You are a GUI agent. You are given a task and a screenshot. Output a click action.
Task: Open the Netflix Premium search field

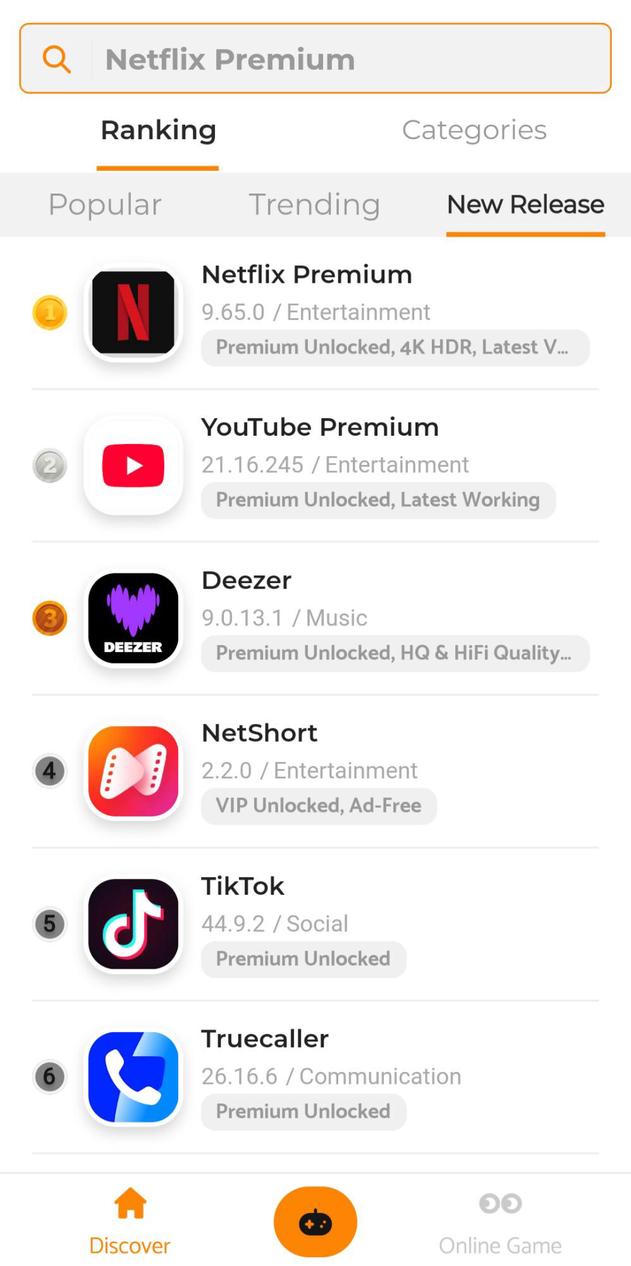tap(315, 59)
